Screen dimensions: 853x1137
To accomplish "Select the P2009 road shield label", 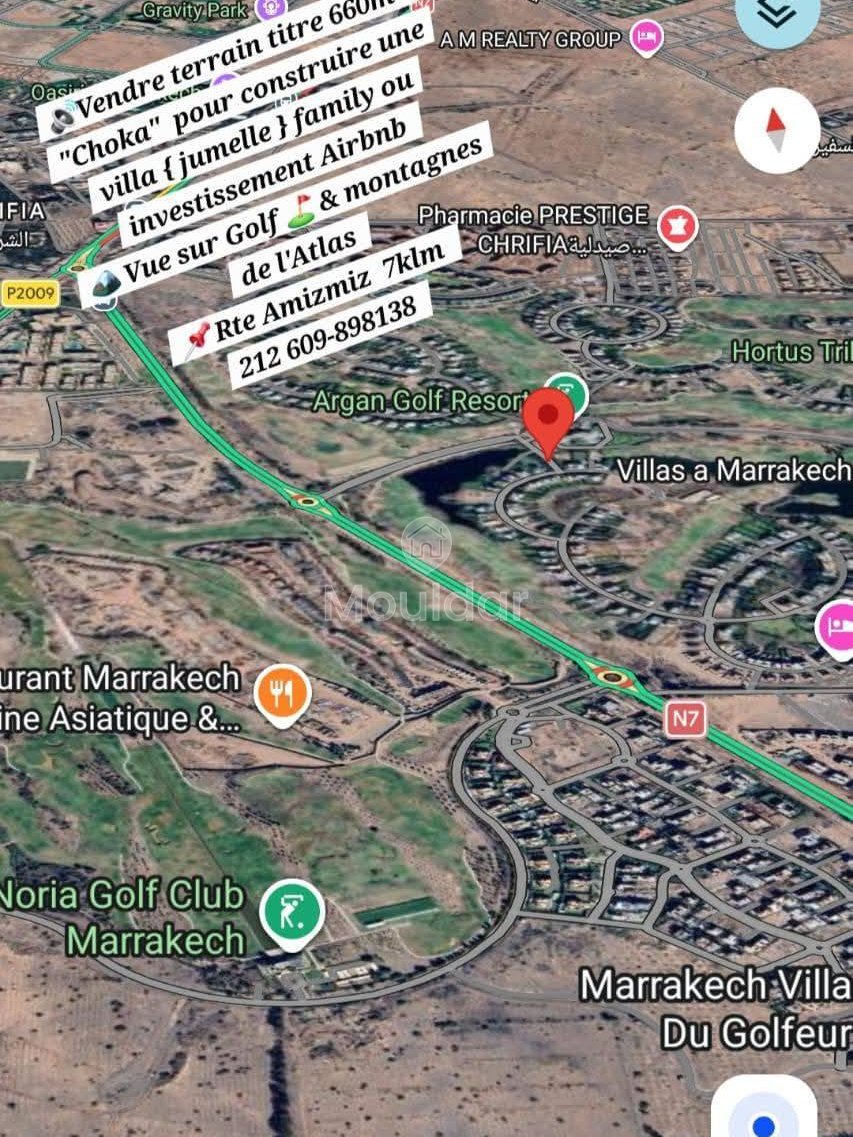I will [31, 295].
